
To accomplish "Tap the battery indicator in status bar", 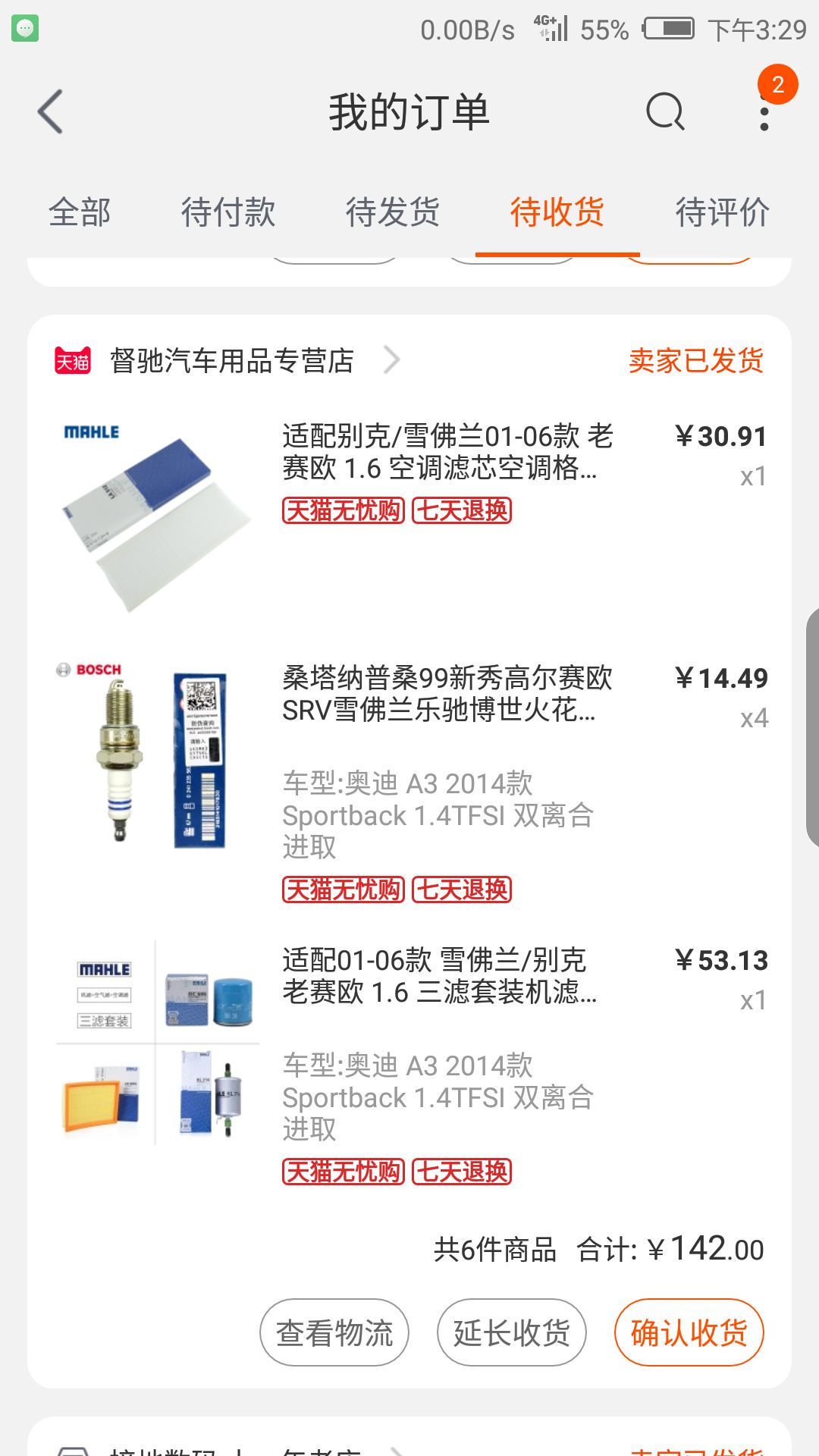I will [668, 28].
